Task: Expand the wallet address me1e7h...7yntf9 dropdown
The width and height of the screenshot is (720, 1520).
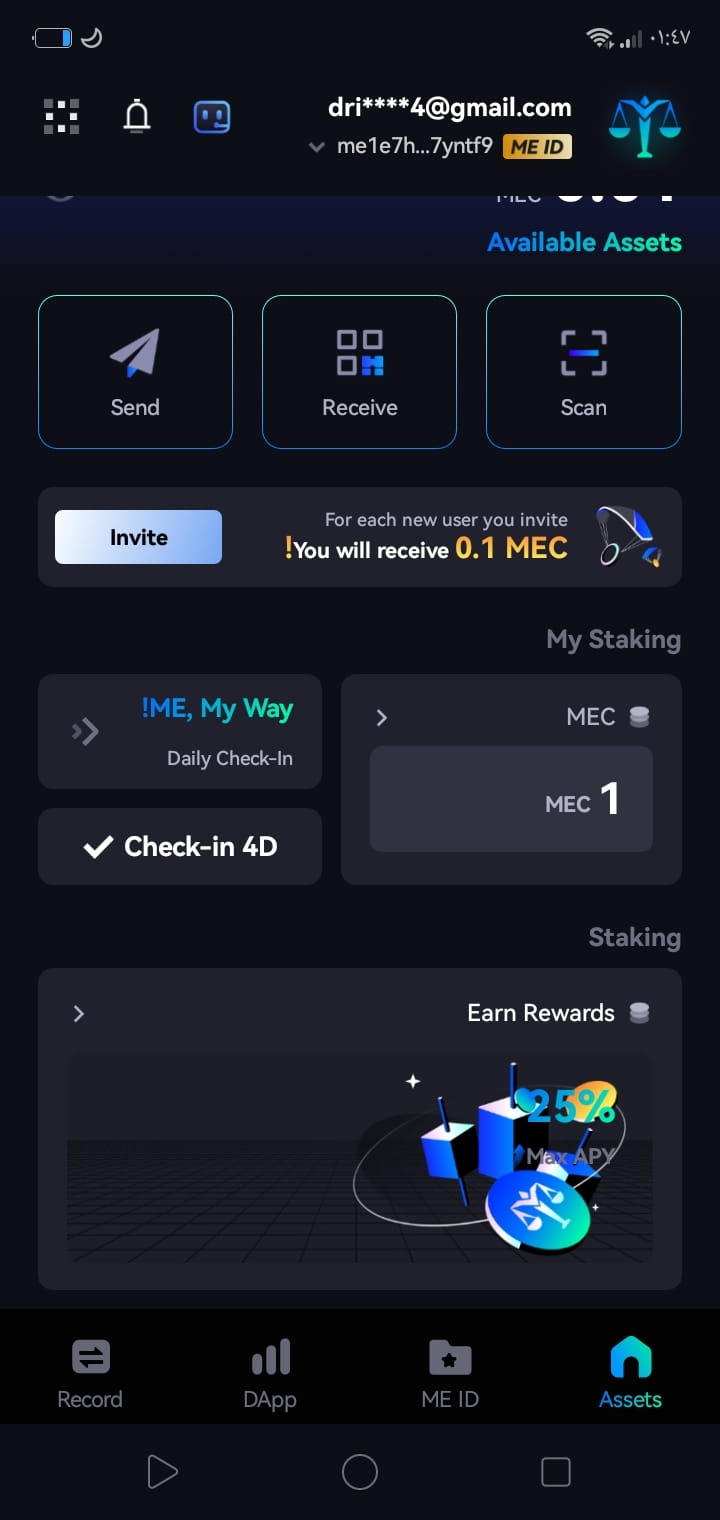Action: coord(316,146)
